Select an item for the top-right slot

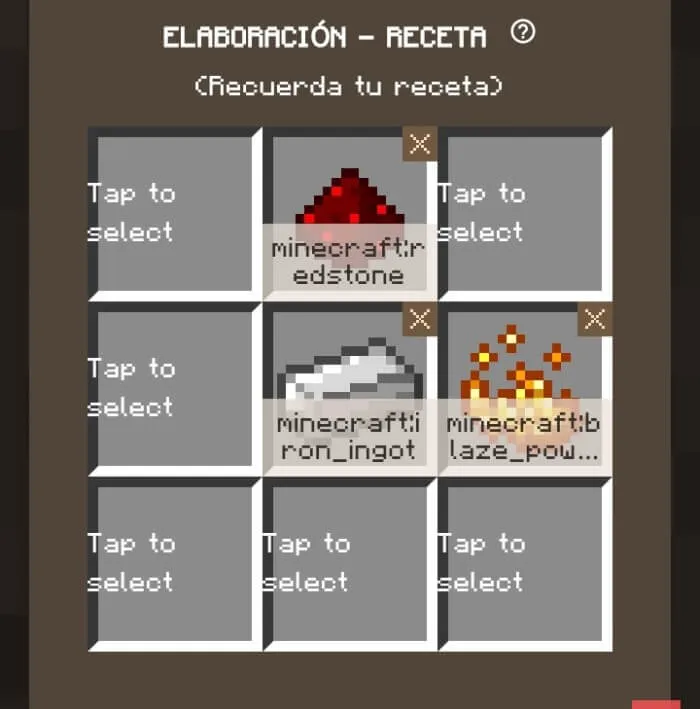click(x=524, y=213)
